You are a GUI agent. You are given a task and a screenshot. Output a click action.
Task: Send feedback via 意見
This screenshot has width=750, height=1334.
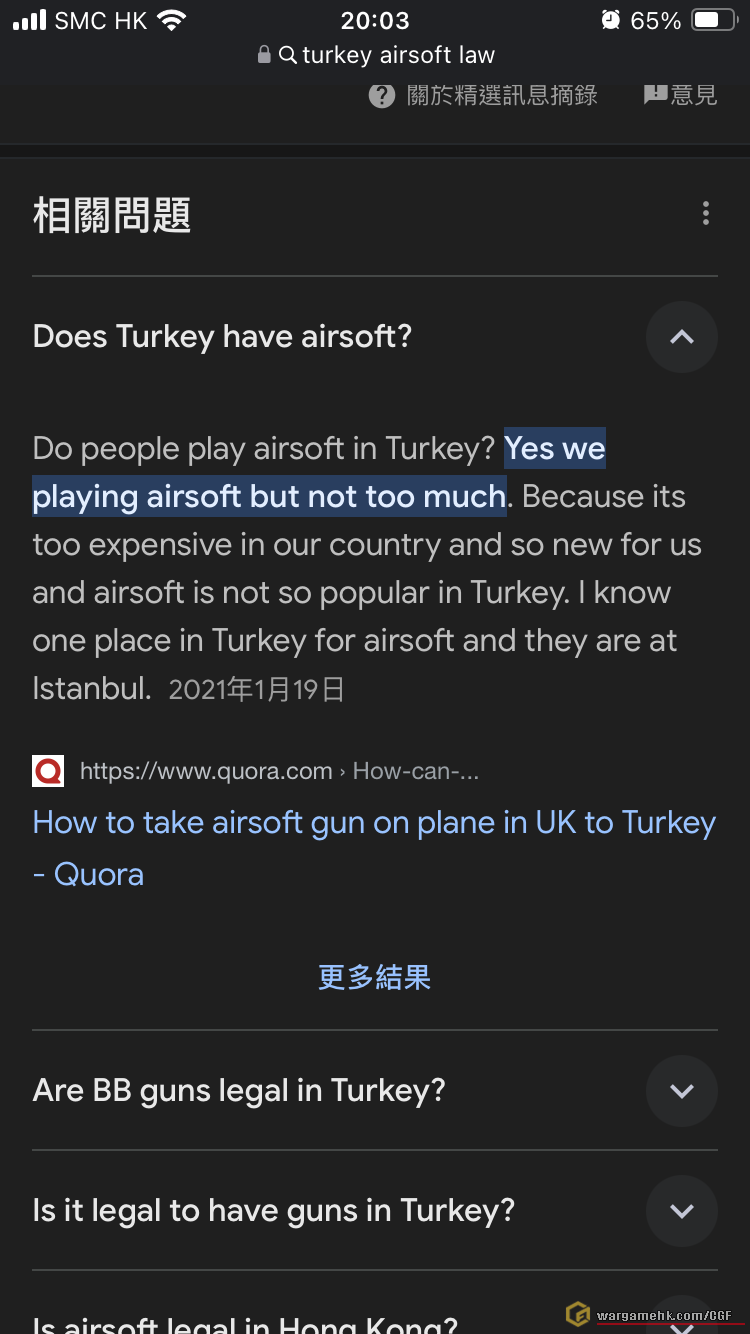pyautogui.click(x=680, y=95)
